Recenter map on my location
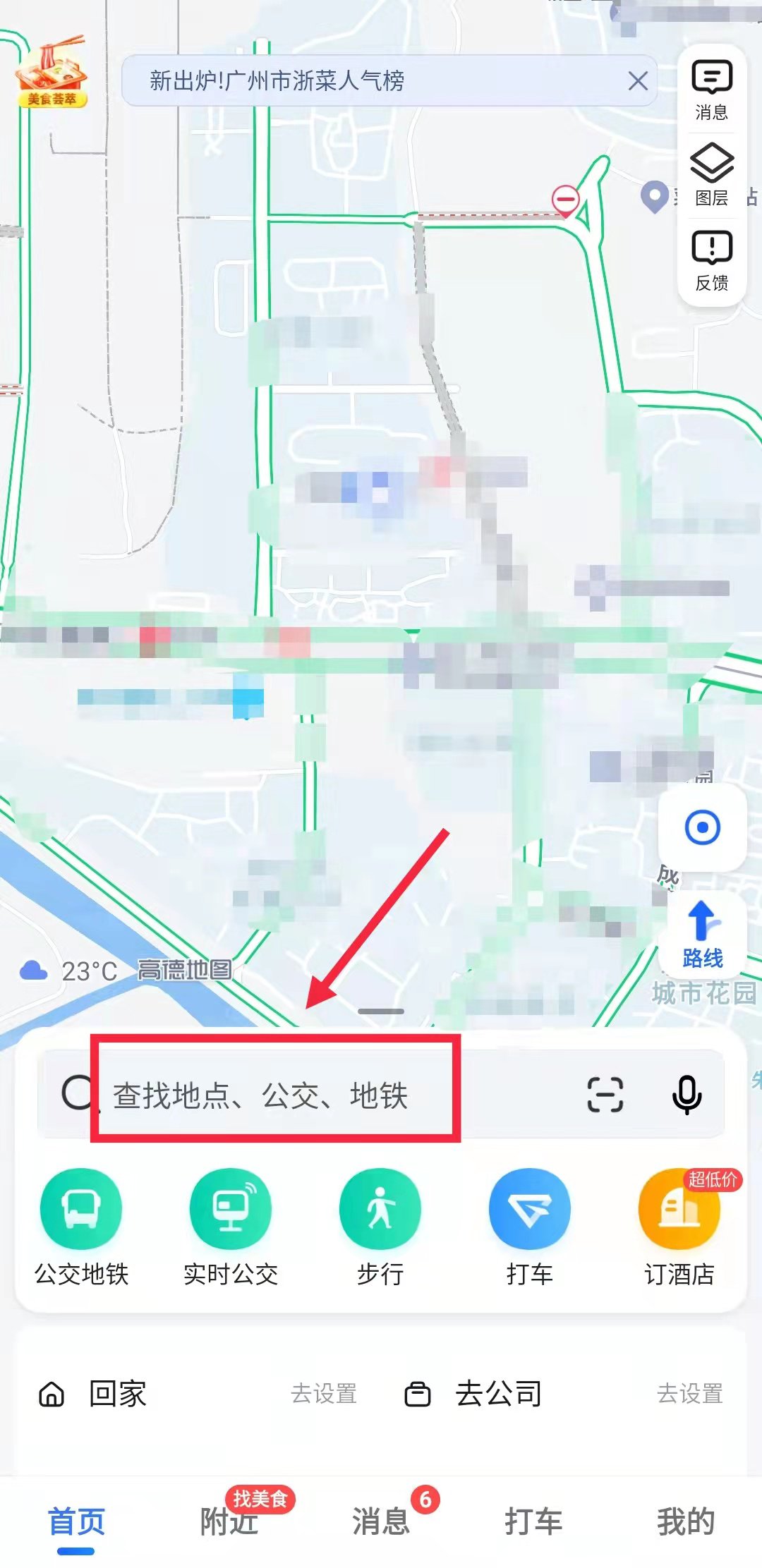The image size is (762, 1568). pyautogui.click(x=703, y=827)
